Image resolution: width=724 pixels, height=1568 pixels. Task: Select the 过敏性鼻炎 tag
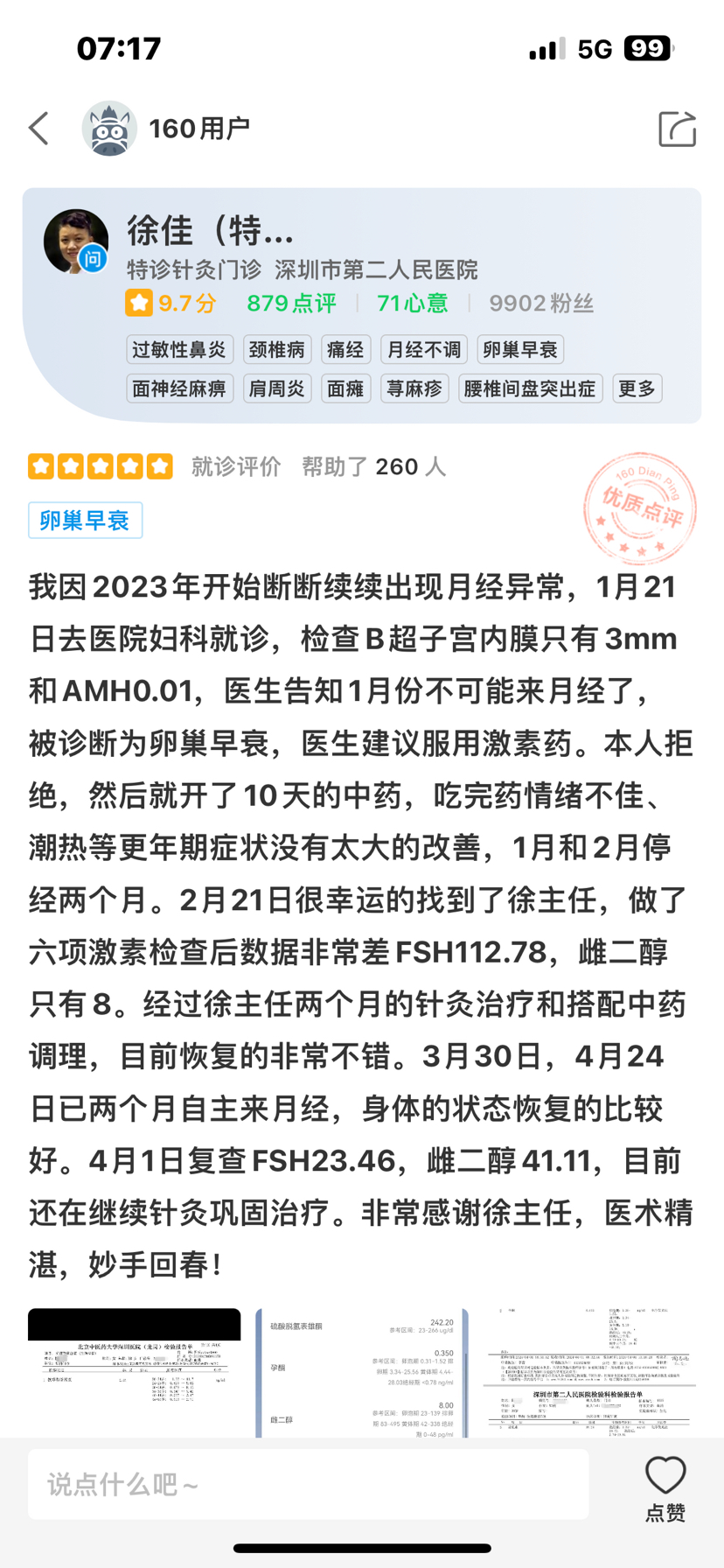click(179, 350)
